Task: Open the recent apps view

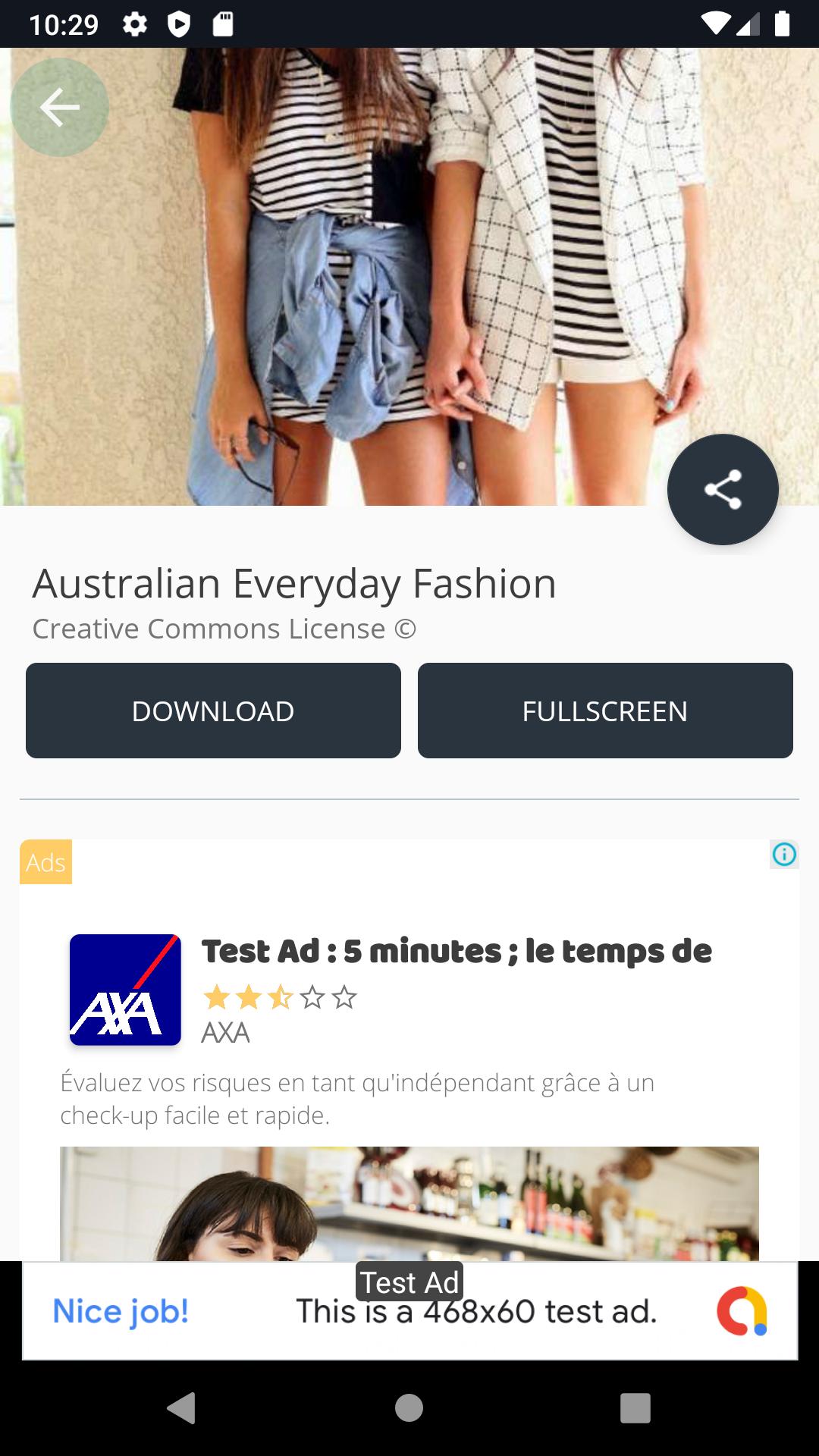Action: coord(635,1408)
